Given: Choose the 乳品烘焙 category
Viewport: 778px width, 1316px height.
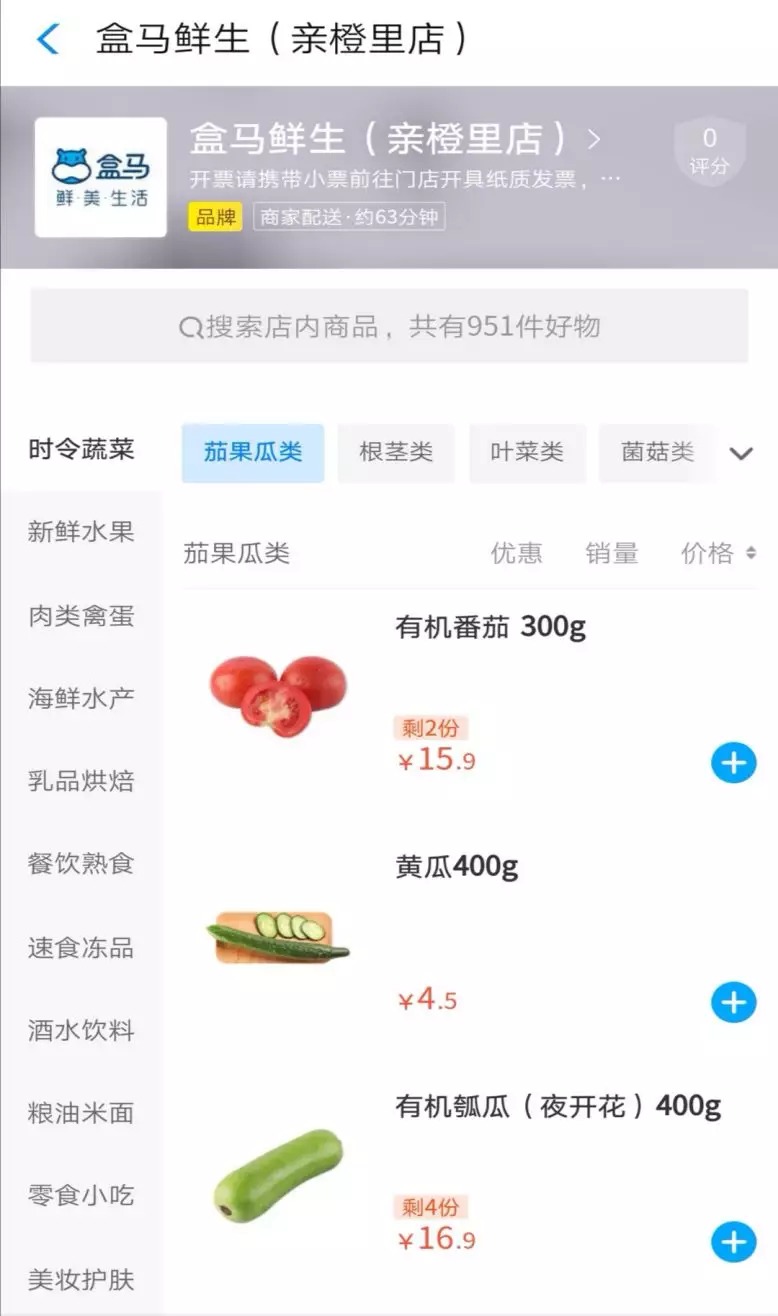Looking at the screenshot, I should (81, 781).
